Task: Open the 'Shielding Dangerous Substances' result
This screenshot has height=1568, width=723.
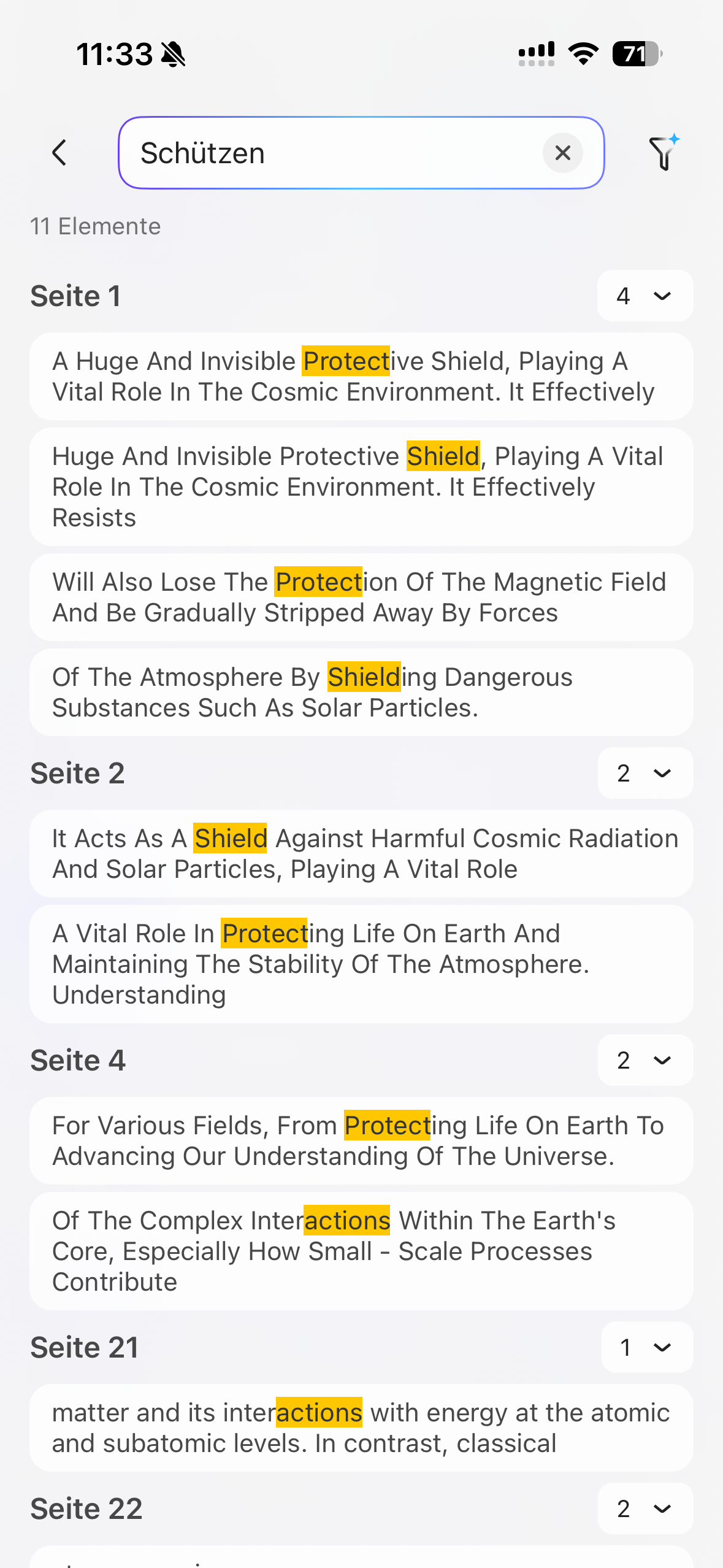Action: [361, 692]
